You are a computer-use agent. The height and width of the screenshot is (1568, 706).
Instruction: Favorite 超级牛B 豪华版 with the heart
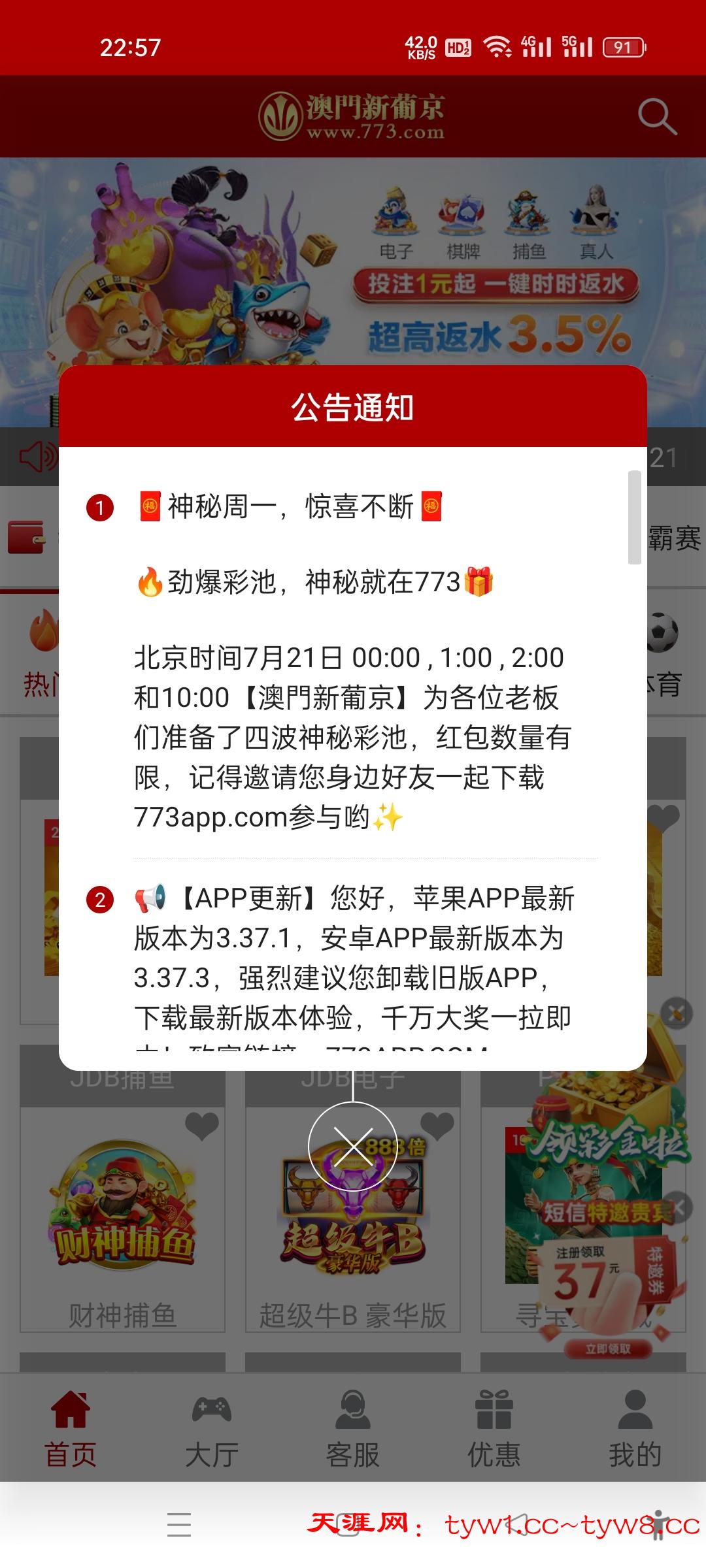(437, 1126)
